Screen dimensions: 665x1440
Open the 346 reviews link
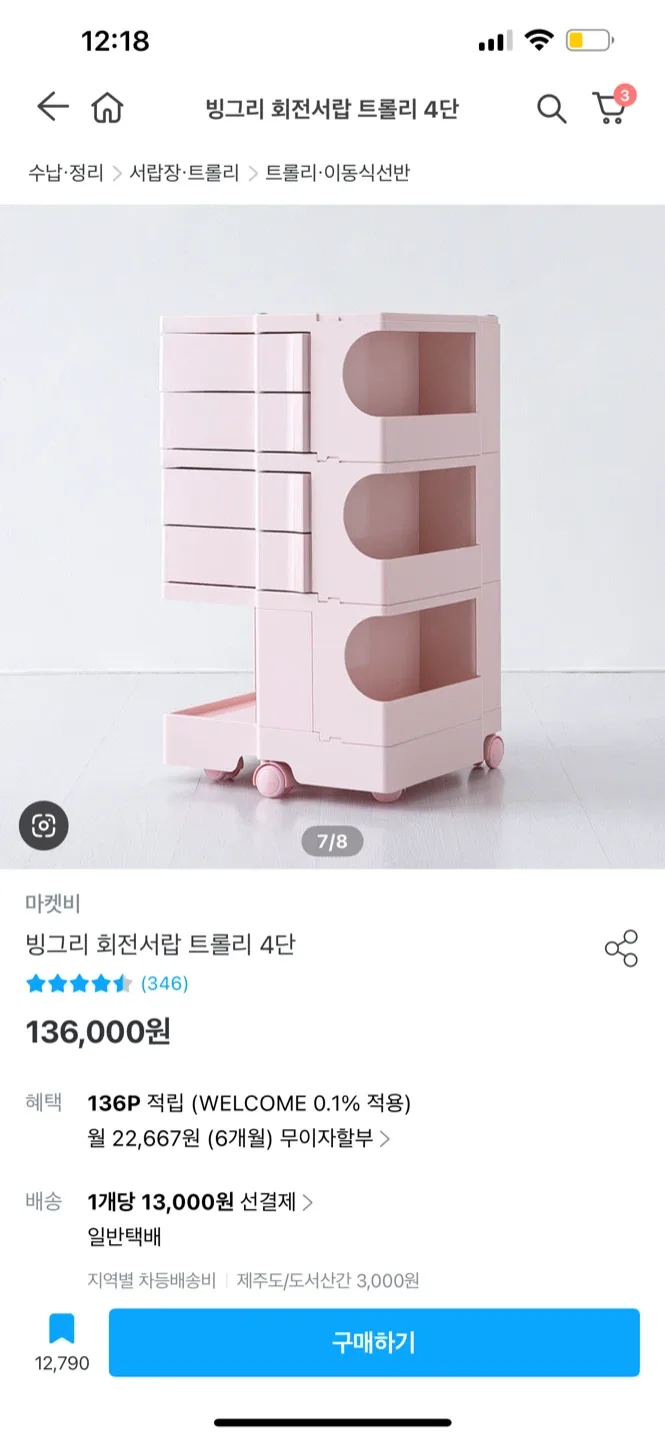pyautogui.click(x=164, y=983)
